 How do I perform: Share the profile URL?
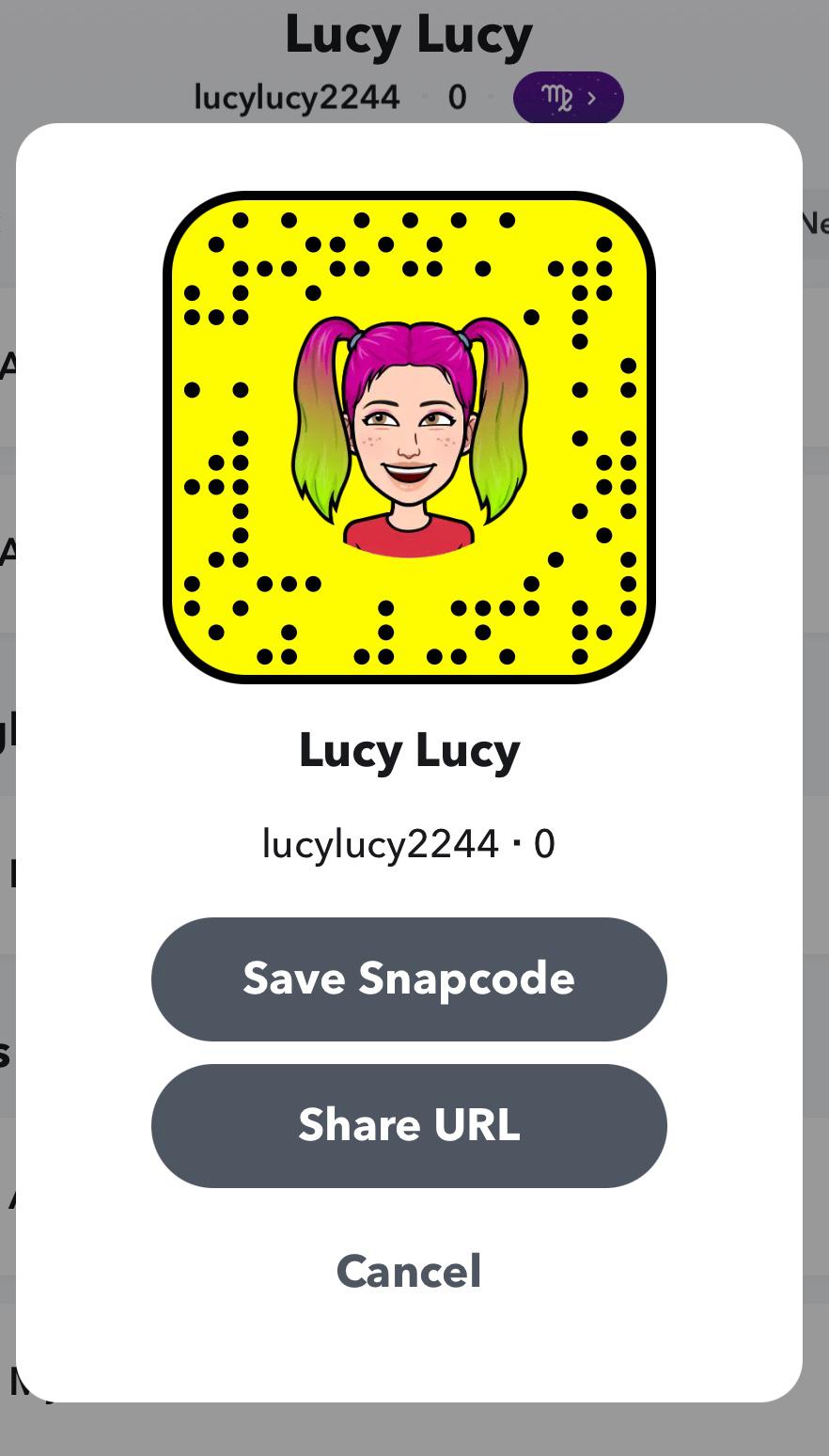point(409,1125)
